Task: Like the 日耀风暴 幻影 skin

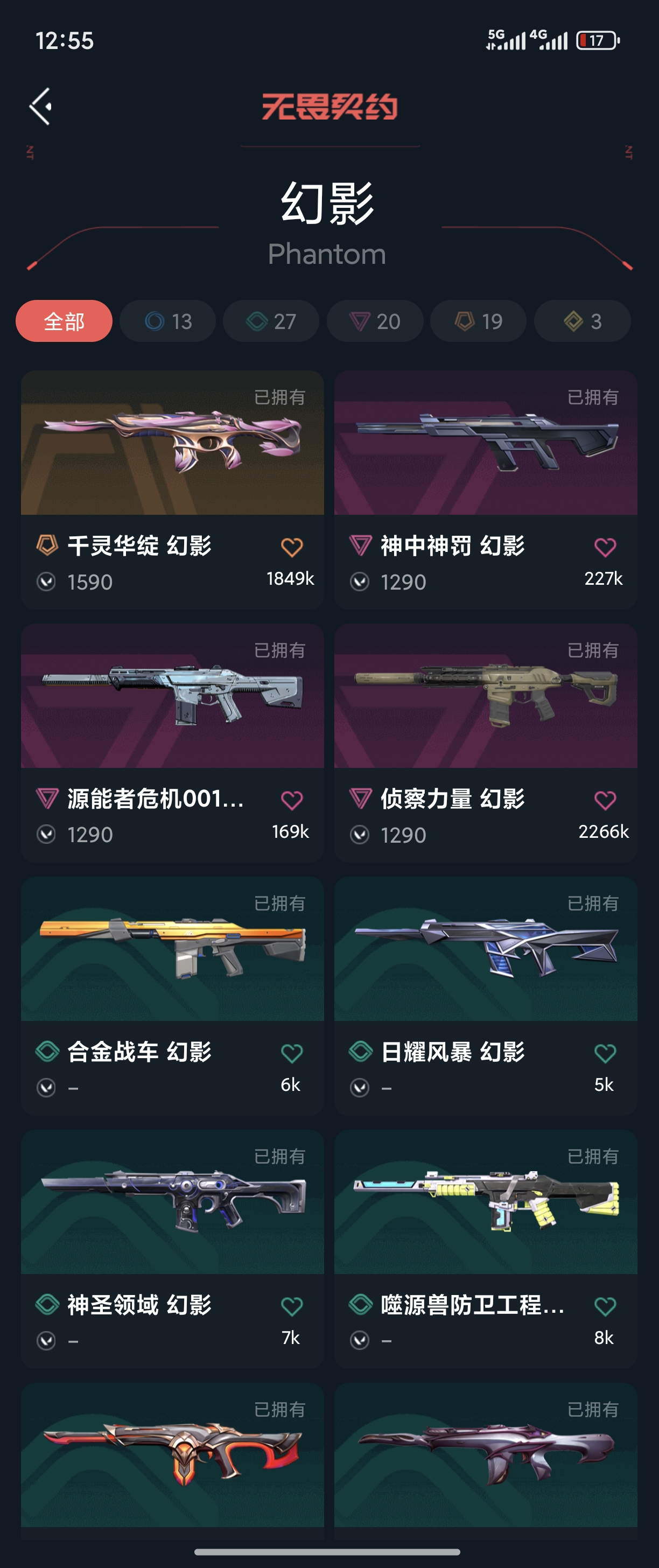Action: pyautogui.click(x=605, y=1053)
